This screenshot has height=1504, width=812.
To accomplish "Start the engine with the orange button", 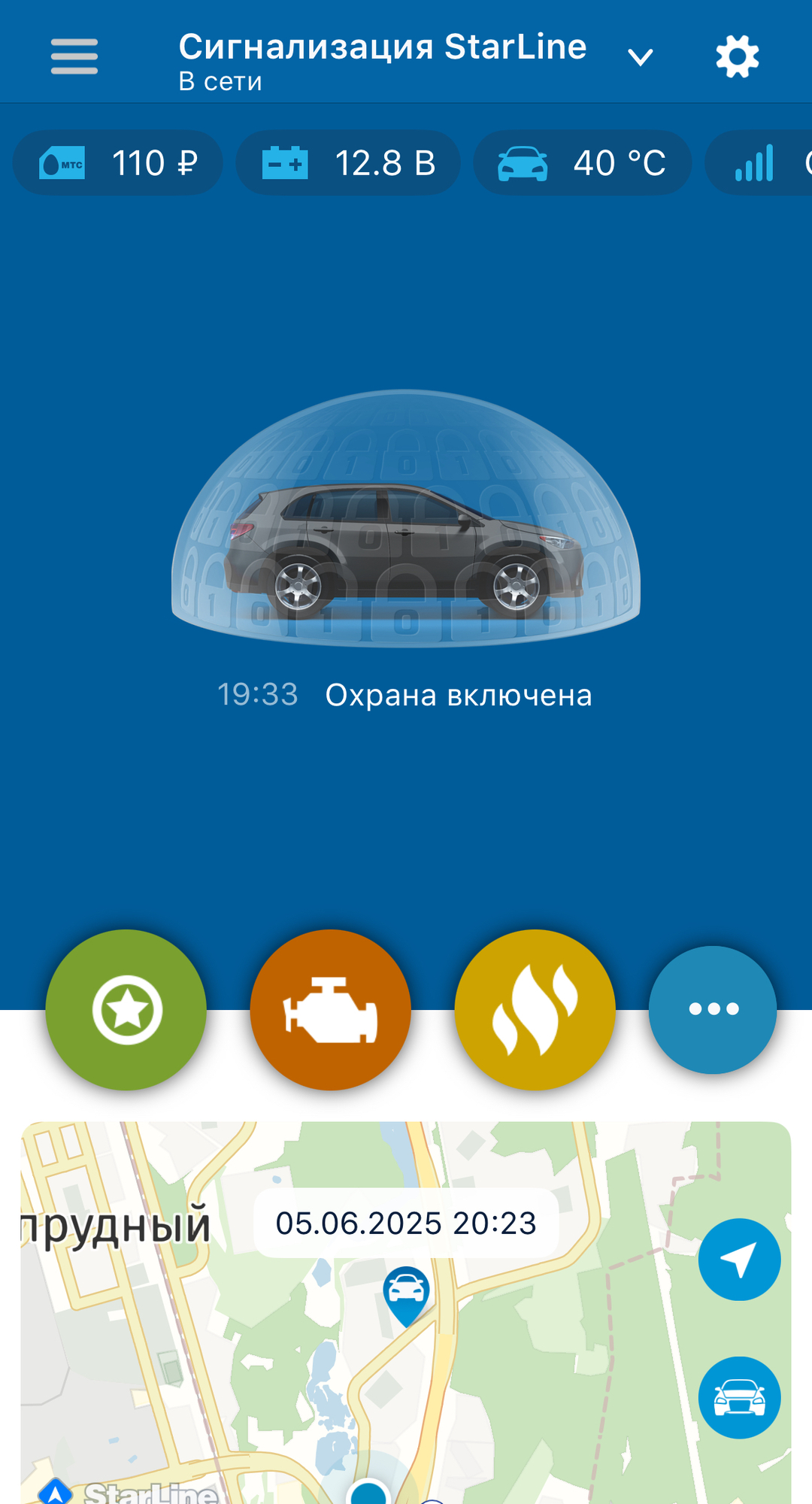I will 331,1010.
